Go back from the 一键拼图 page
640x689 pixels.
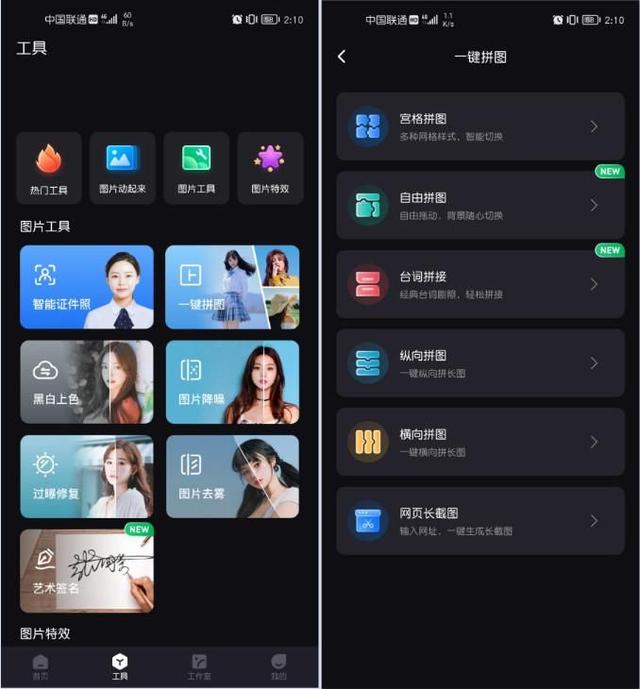coord(342,57)
